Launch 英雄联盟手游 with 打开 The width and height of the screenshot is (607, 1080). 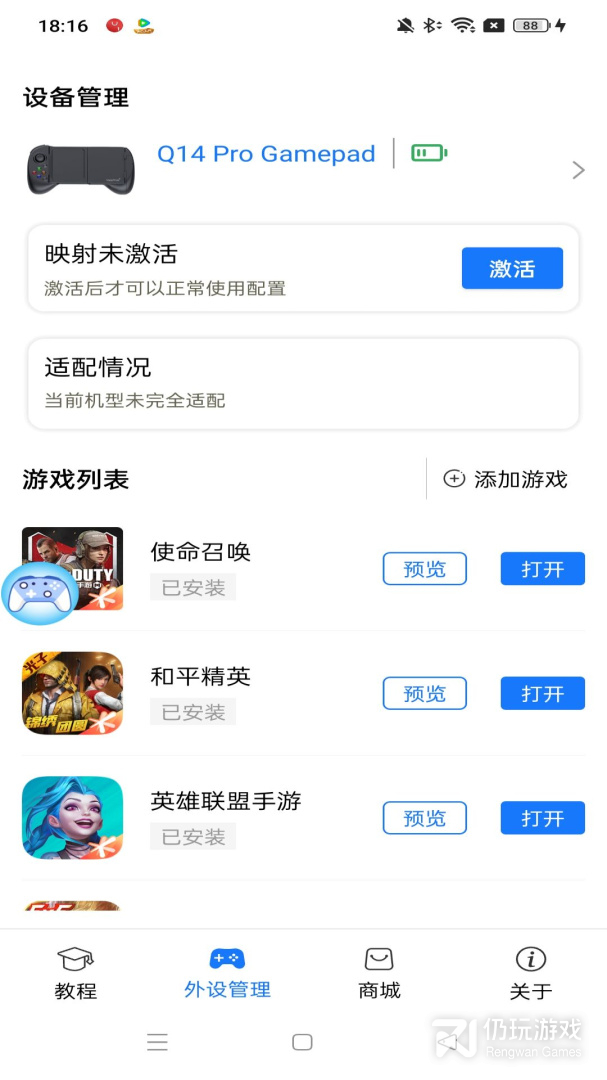pos(542,818)
